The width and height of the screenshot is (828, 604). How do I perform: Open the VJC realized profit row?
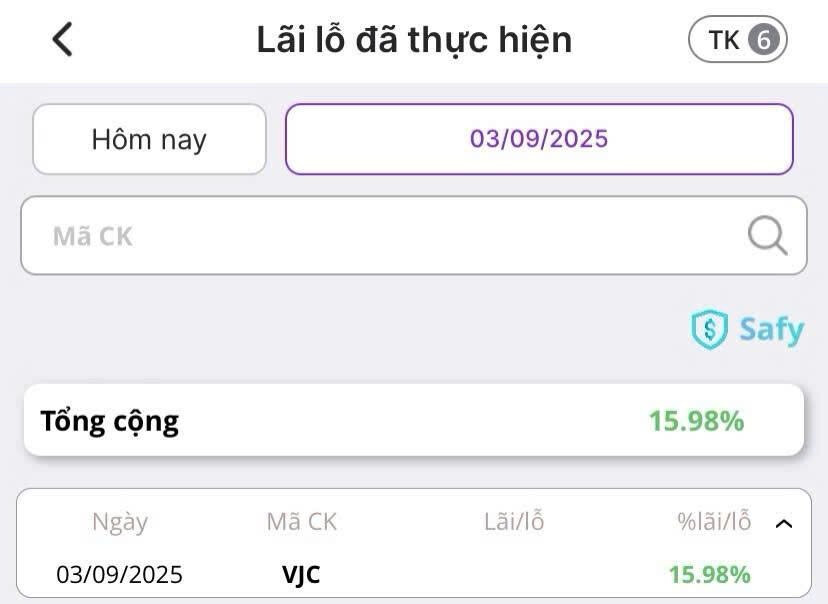400,574
